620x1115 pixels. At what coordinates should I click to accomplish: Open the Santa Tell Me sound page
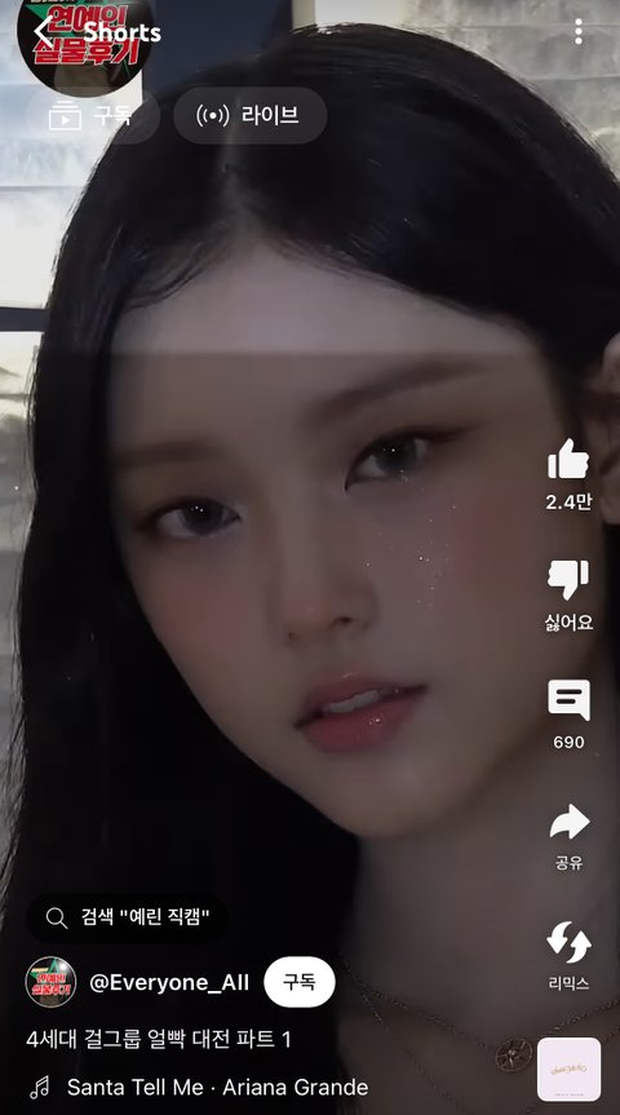pyautogui.click(x=217, y=1087)
